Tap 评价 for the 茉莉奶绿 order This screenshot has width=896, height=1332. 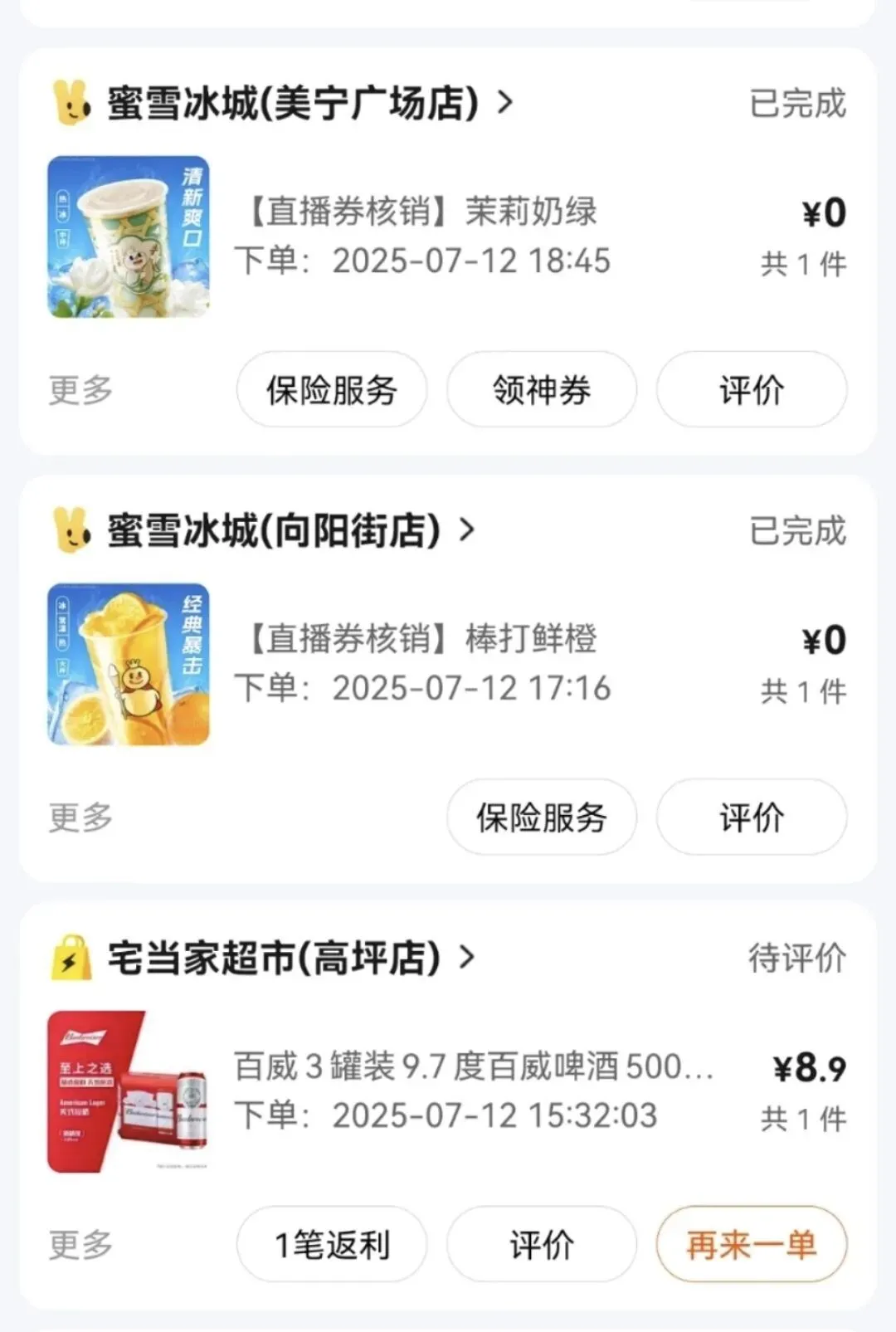point(751,390)
